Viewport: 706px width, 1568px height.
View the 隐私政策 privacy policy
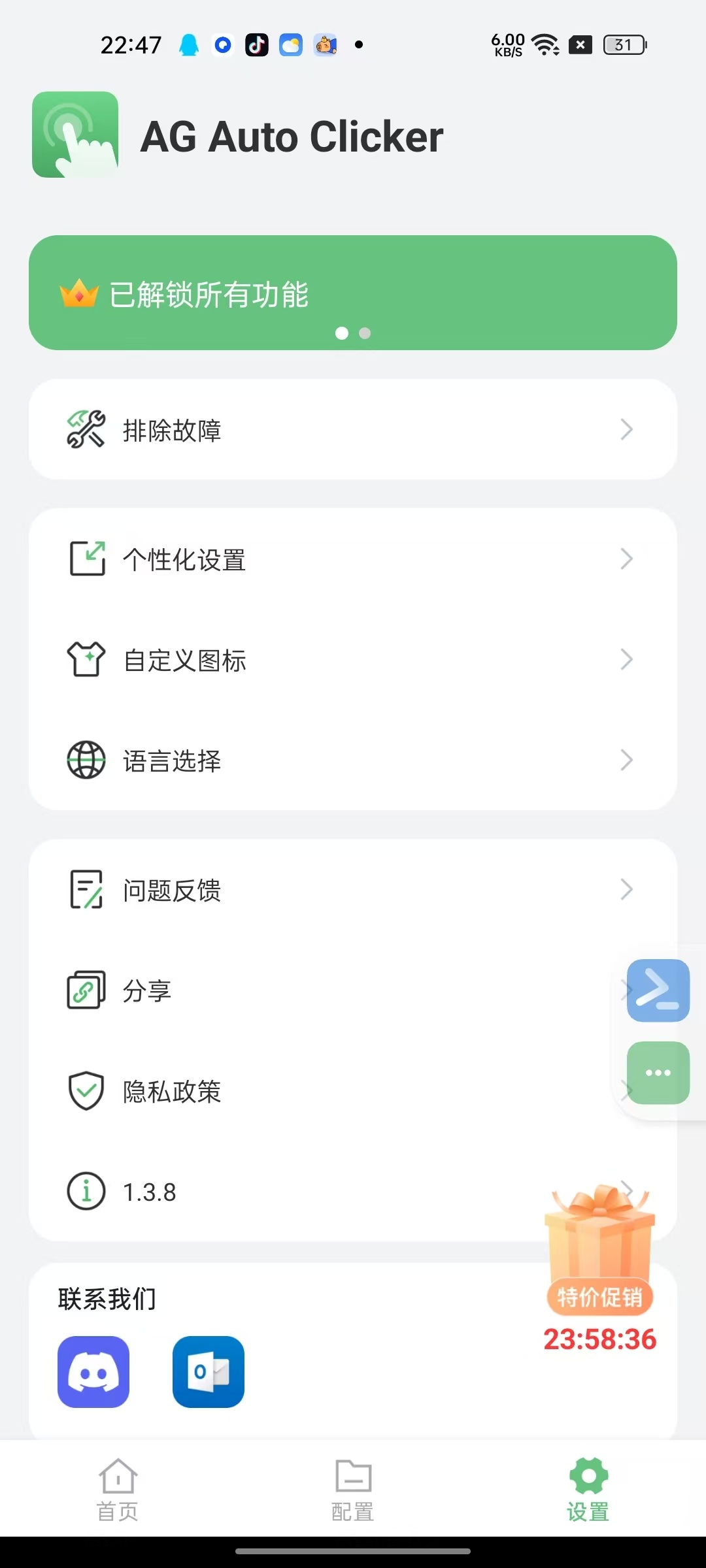(x=327, y=1091)
